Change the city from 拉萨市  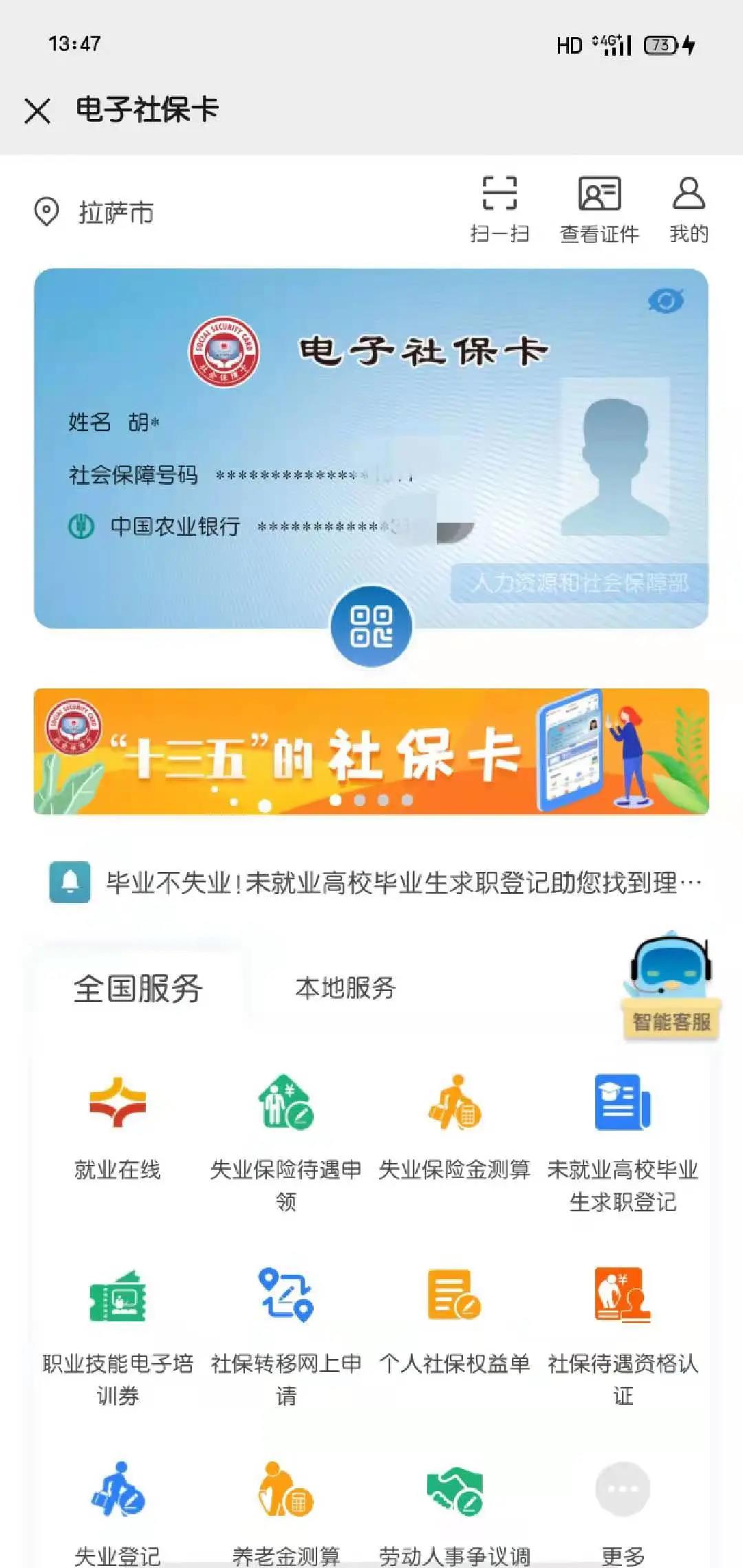(95, 213)
